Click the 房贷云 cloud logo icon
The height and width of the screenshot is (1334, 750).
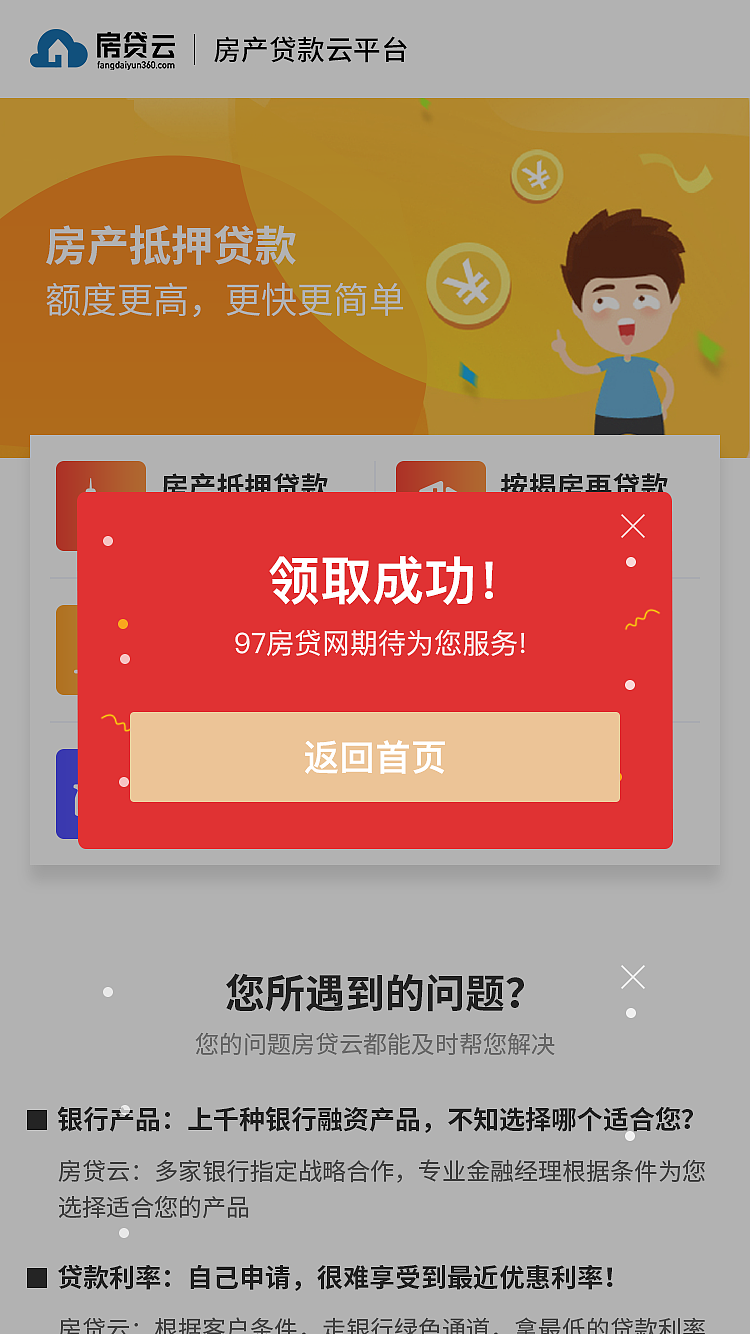point(60,45)
